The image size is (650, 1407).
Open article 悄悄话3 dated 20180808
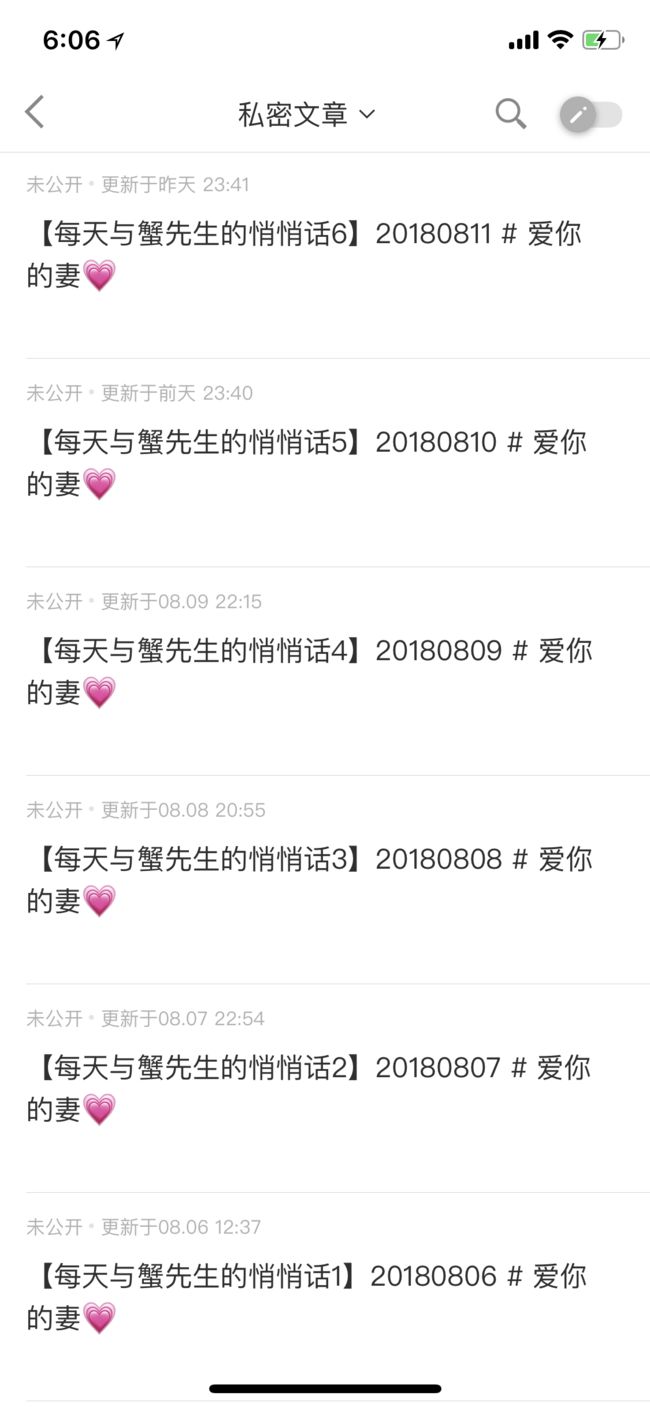(325, 879)
